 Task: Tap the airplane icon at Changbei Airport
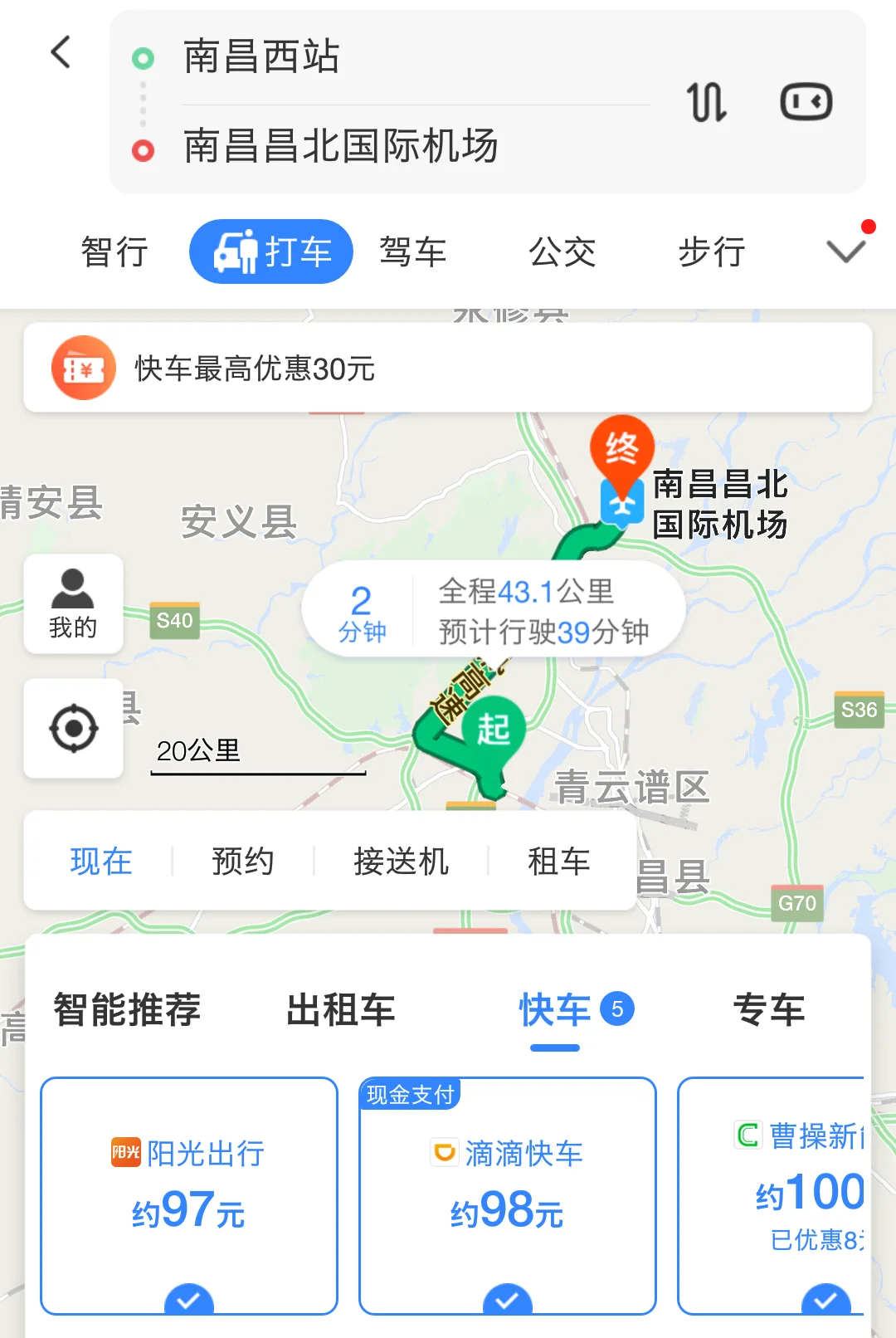tap(621, 505)
